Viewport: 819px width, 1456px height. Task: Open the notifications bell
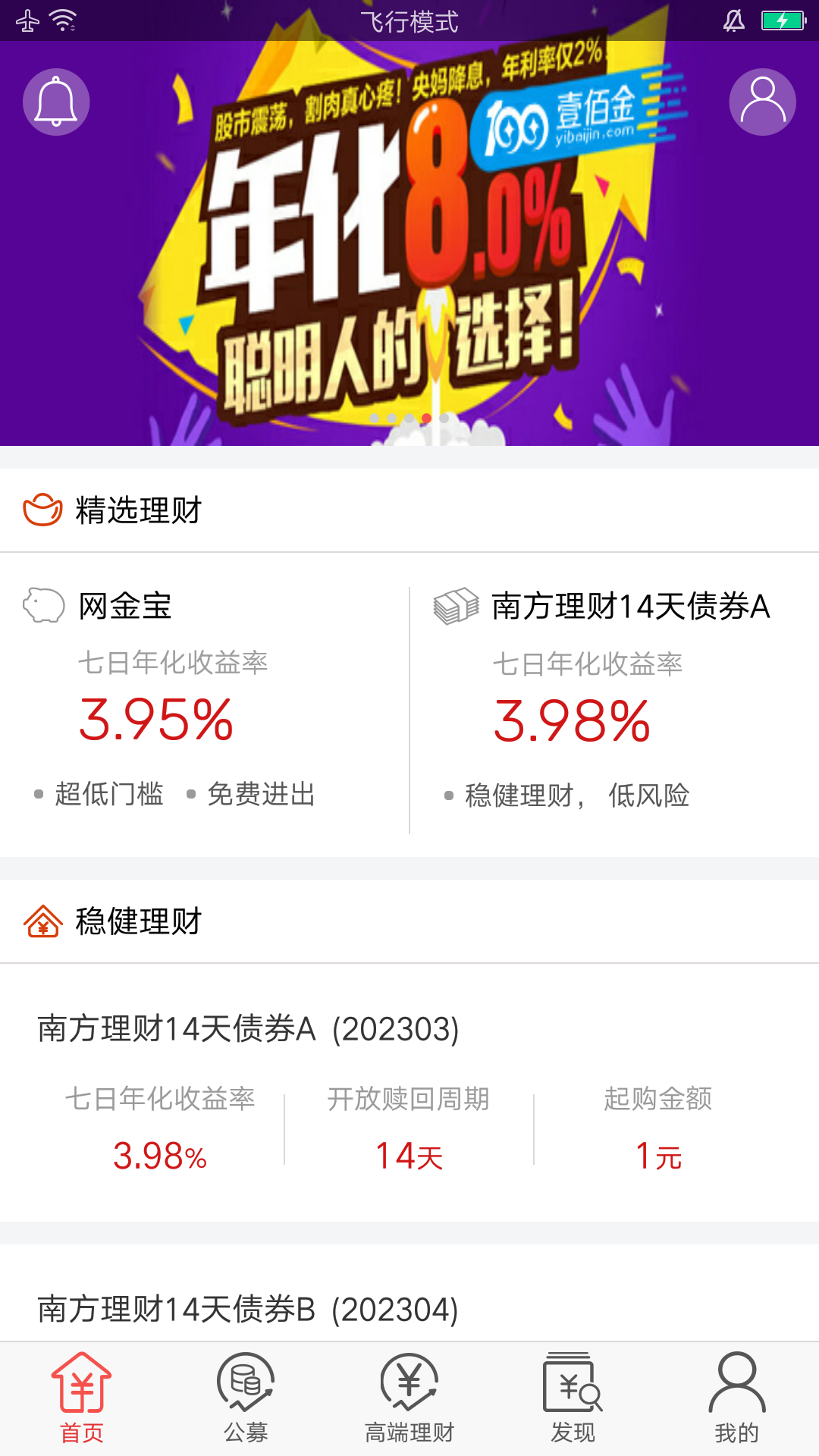click(56, 102)
